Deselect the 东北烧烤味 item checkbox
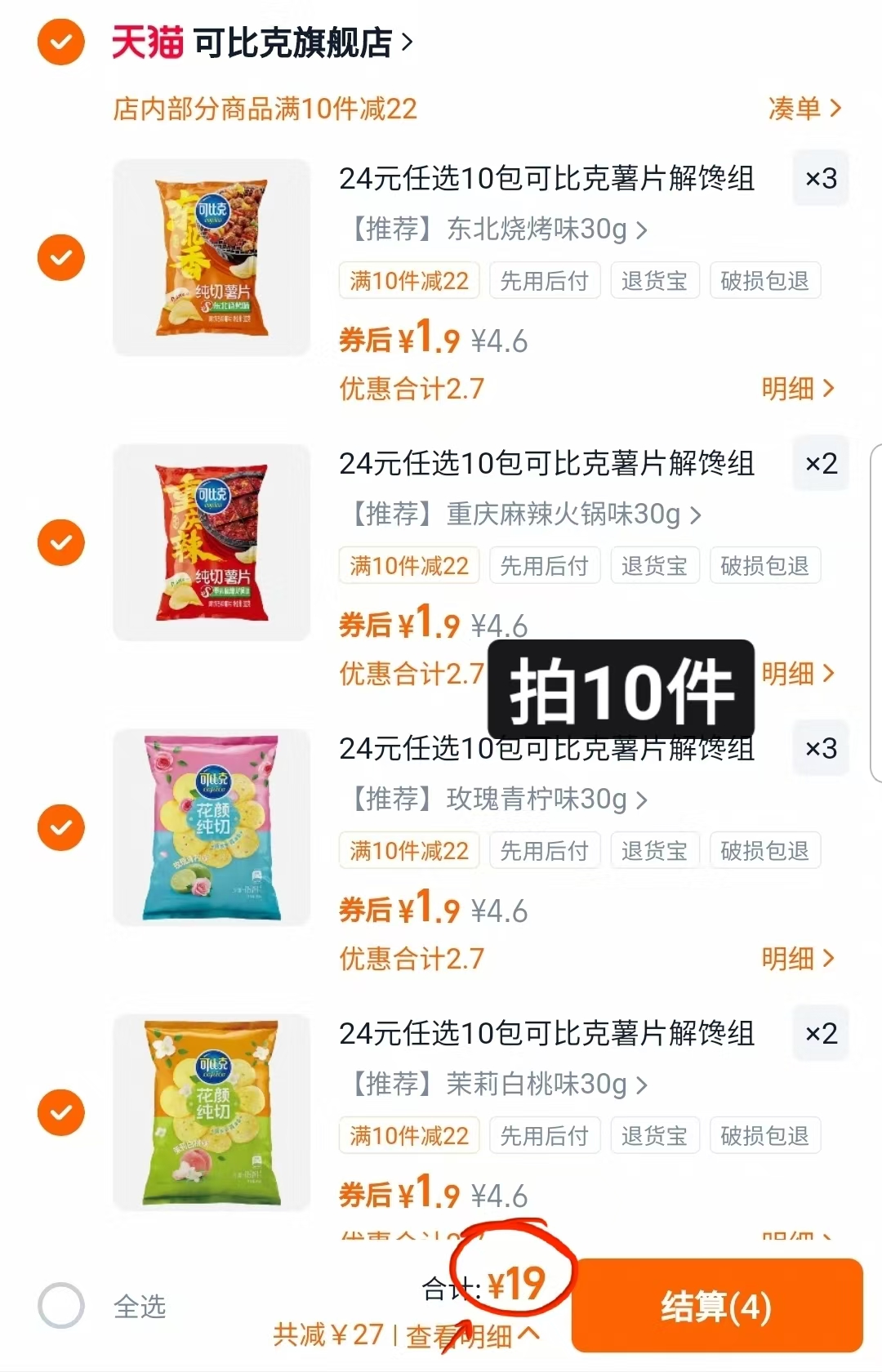Viewport: 882px width, 1372px height. [60, 258]
